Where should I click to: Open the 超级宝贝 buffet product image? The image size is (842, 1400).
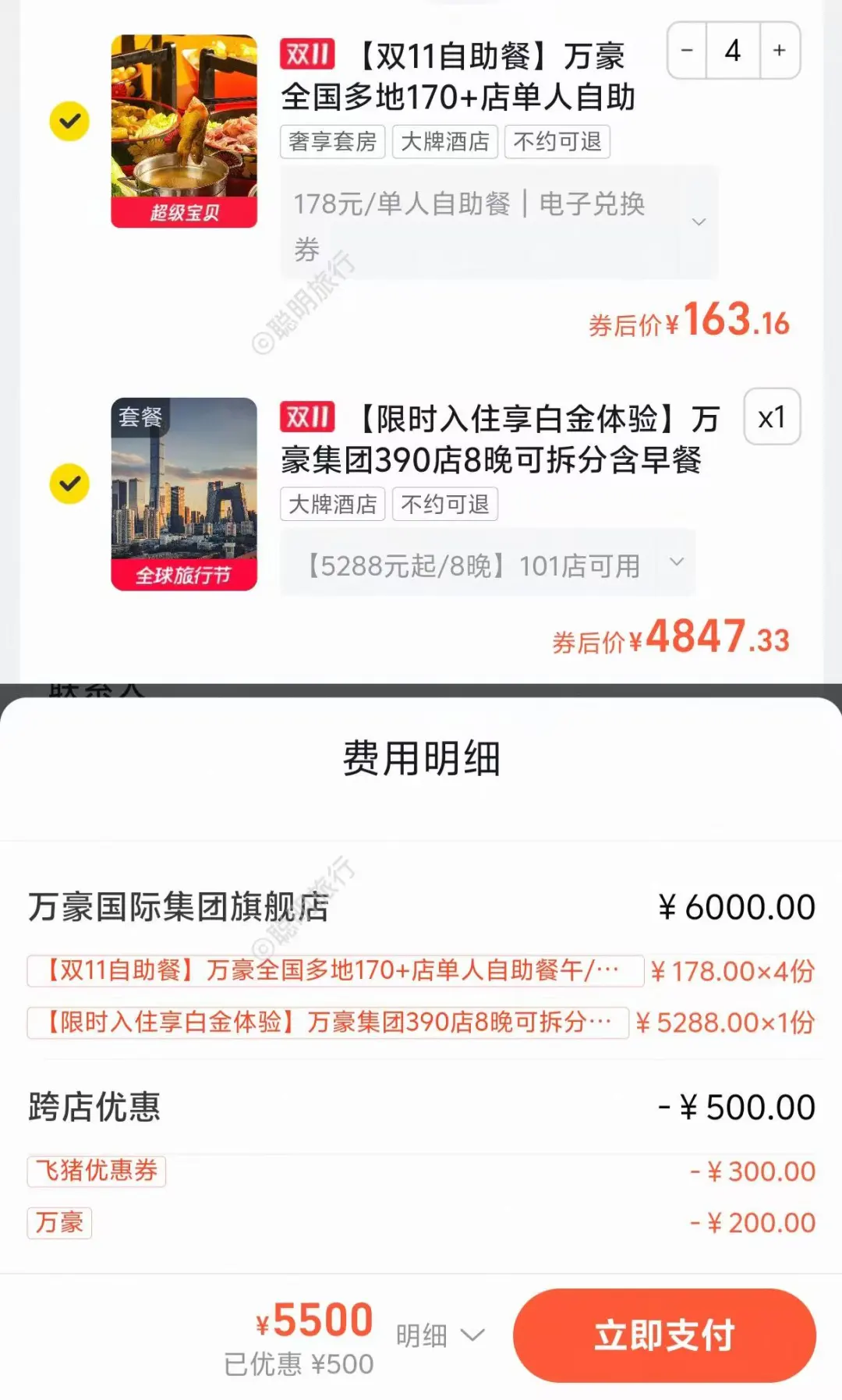pos(184,131)
